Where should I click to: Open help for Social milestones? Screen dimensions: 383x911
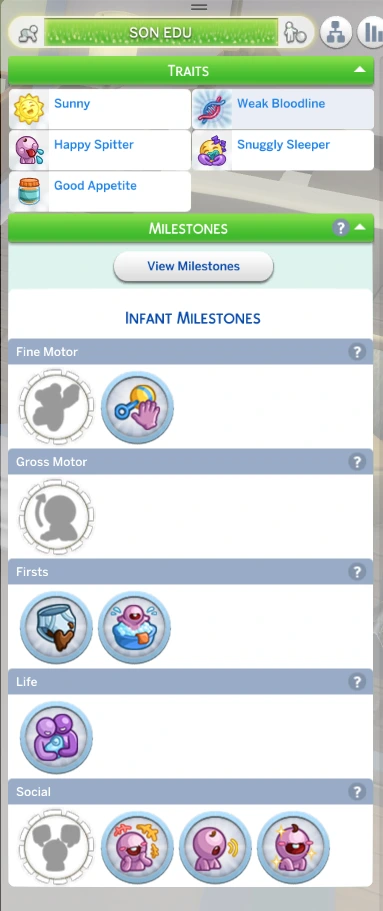pyautogui.click(x=357, y=791)
